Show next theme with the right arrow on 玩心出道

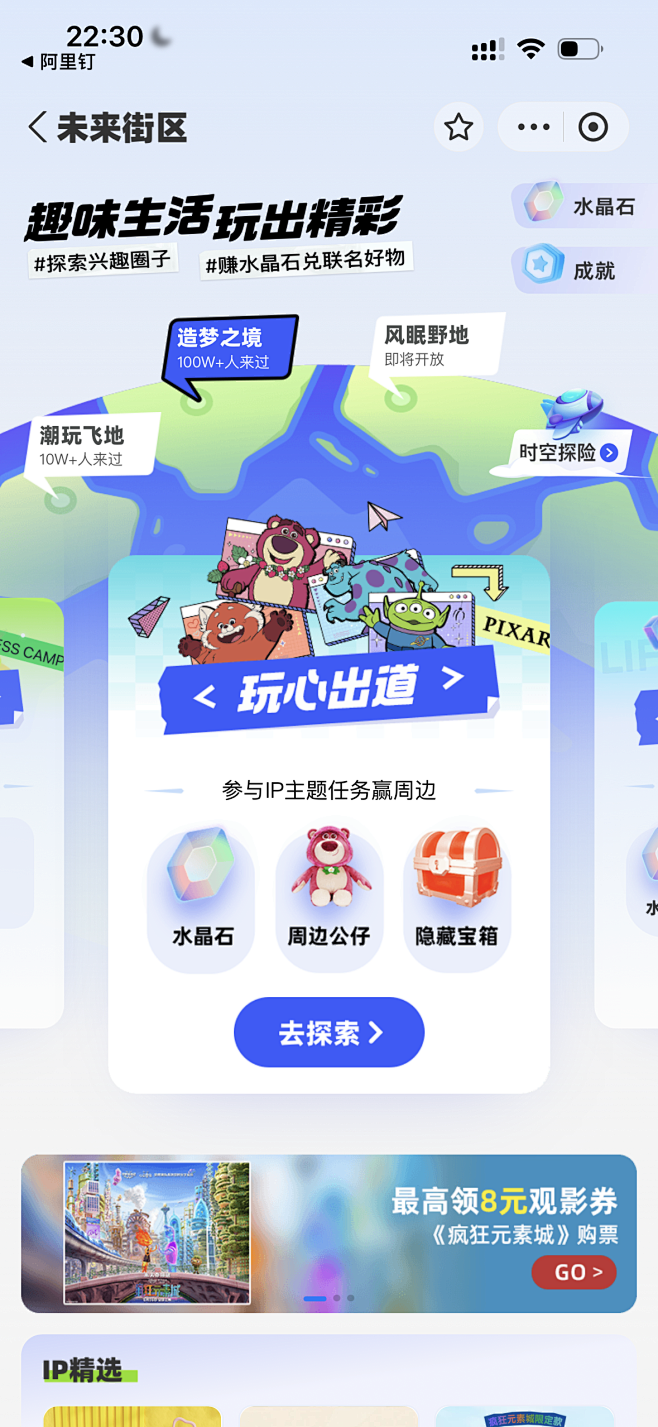453,679
